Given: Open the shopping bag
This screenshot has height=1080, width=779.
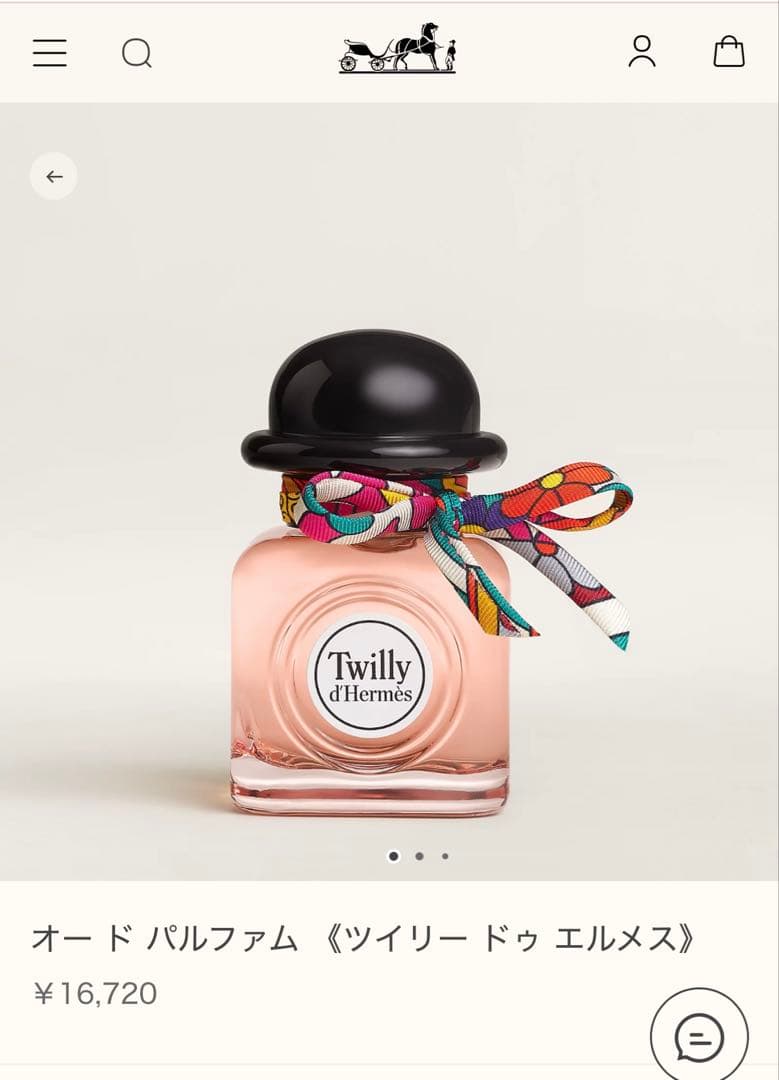Looking at the screenshot, I should click(x=729, y=52).
